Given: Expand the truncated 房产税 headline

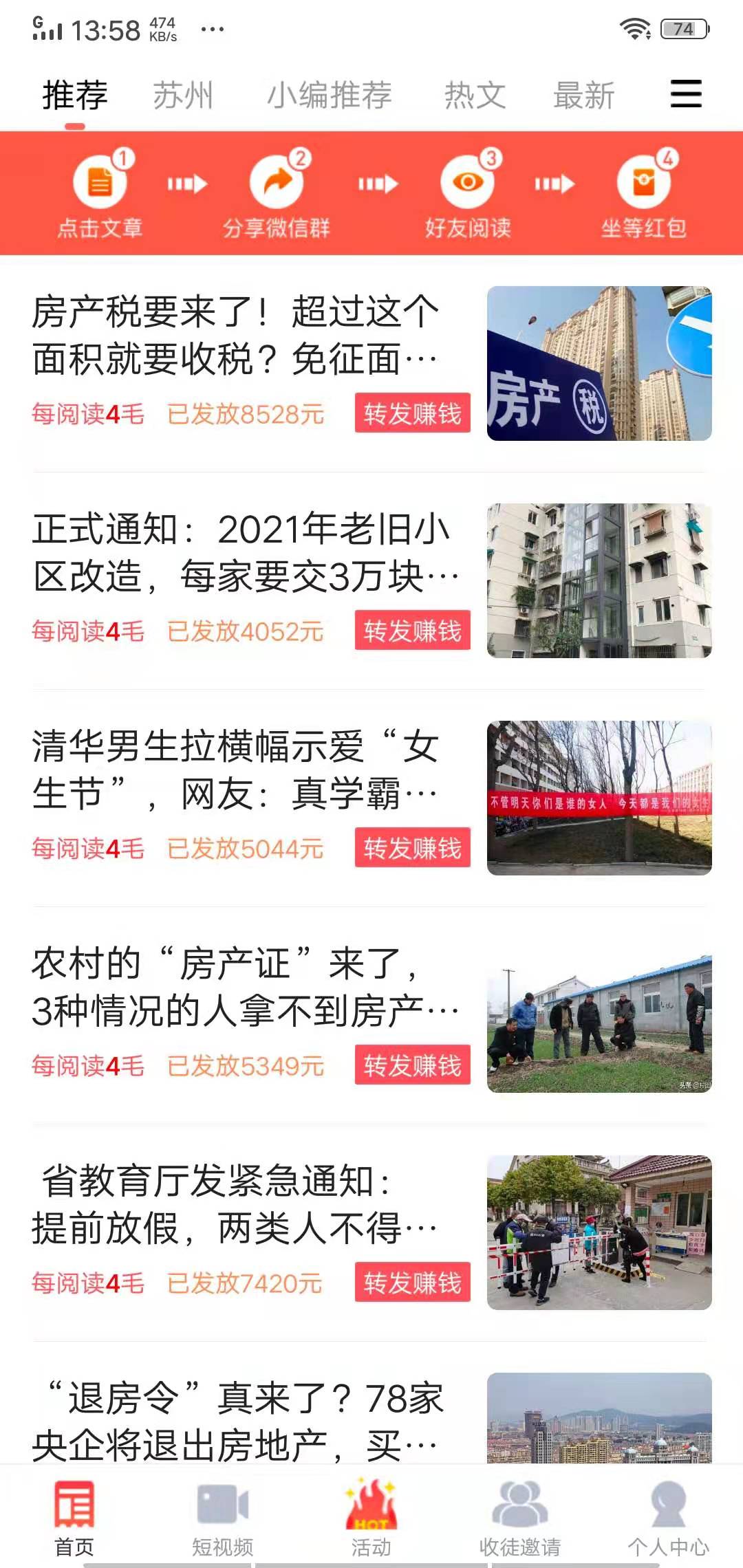Looking at the screenshot, I should [234, 335].
